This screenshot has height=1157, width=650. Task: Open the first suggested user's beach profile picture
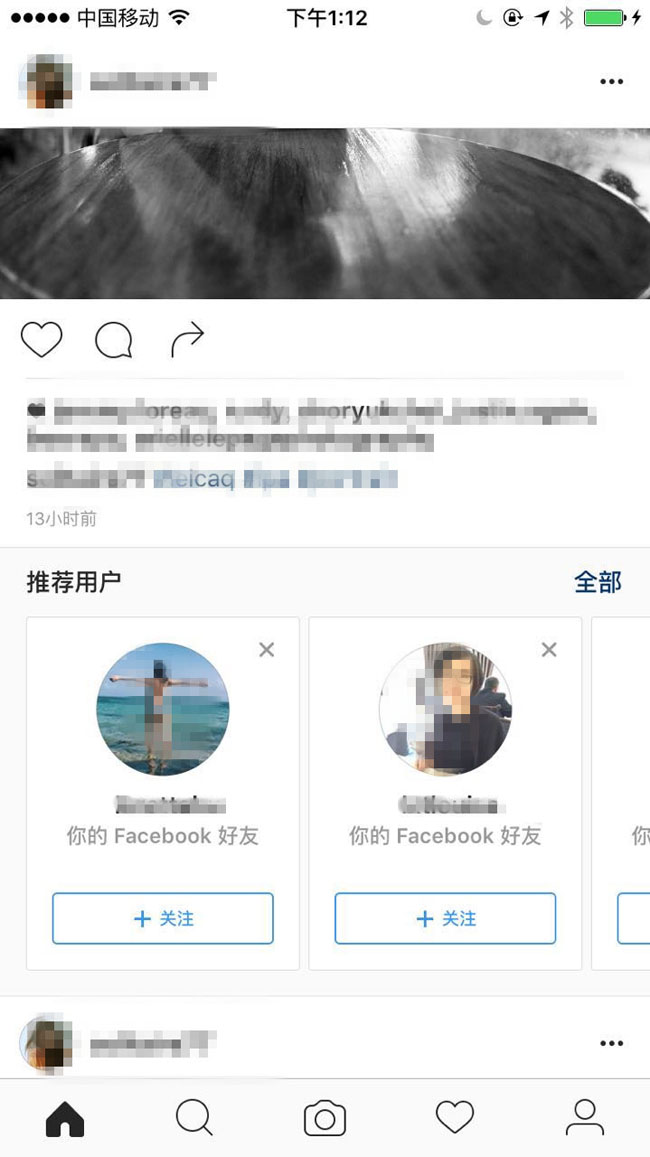pyautogui.click(x=163, y=709)
